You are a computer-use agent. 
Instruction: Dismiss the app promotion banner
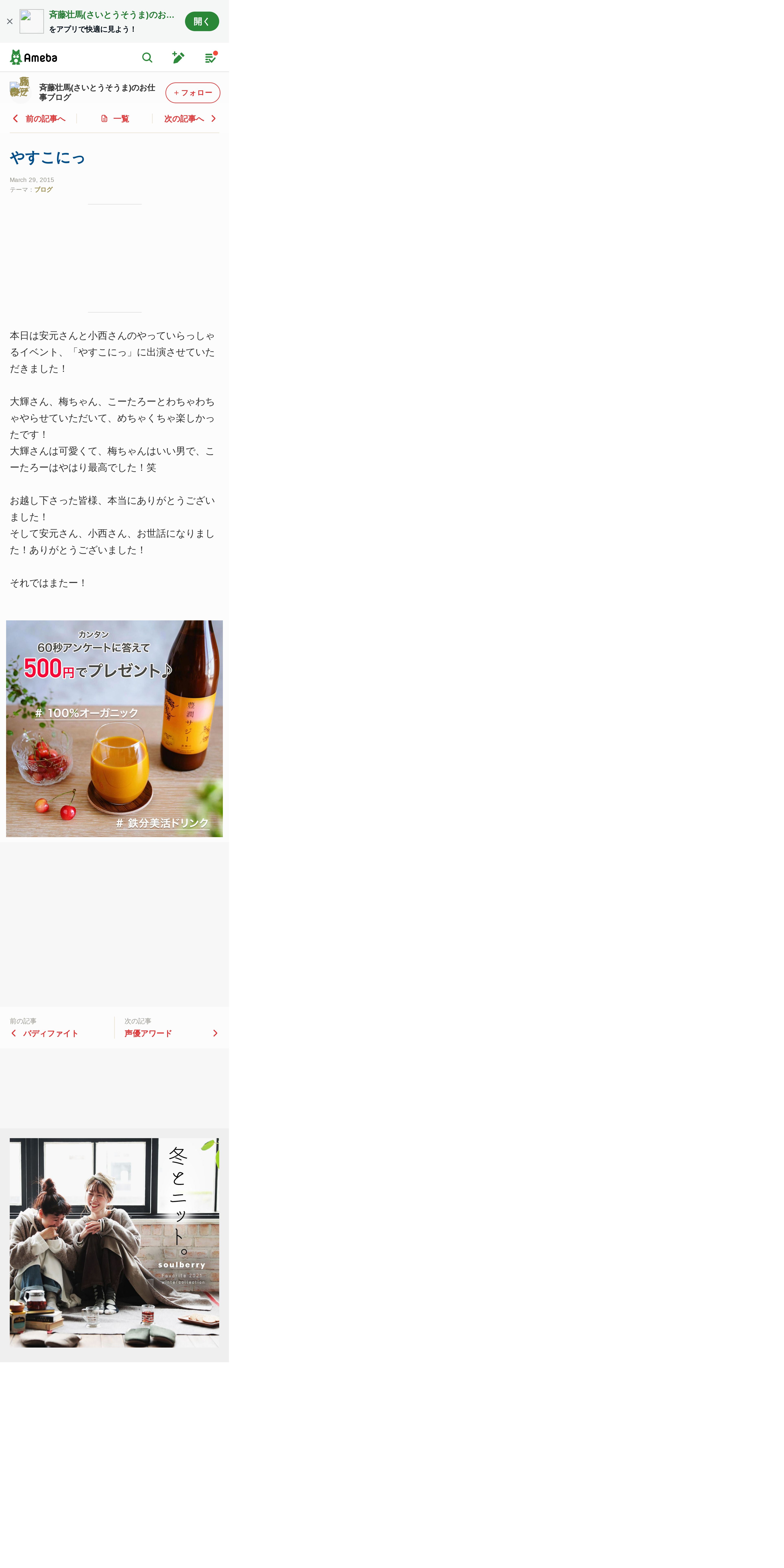pyautogui.click(x=10, y=21)
